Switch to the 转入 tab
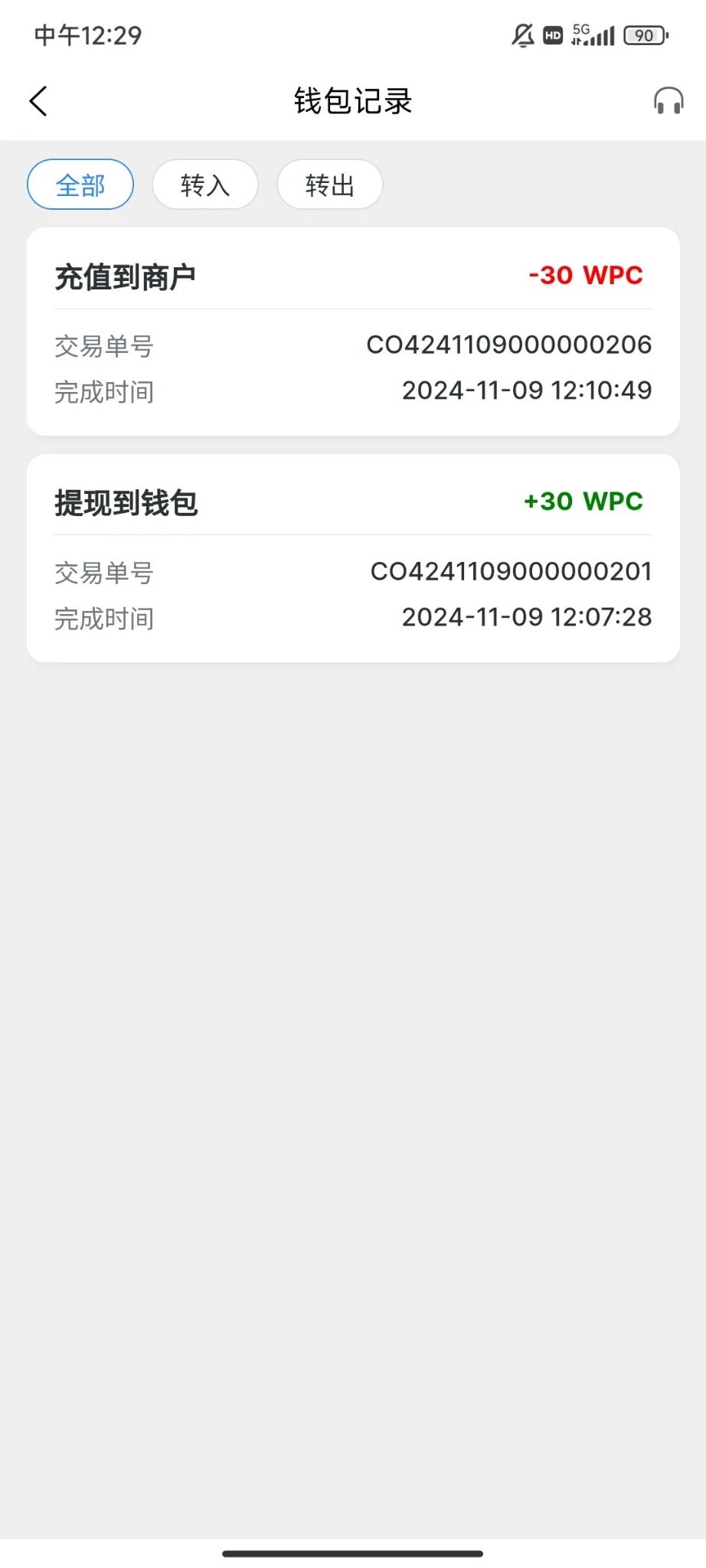706x1568 pixels. click(205, 185)
